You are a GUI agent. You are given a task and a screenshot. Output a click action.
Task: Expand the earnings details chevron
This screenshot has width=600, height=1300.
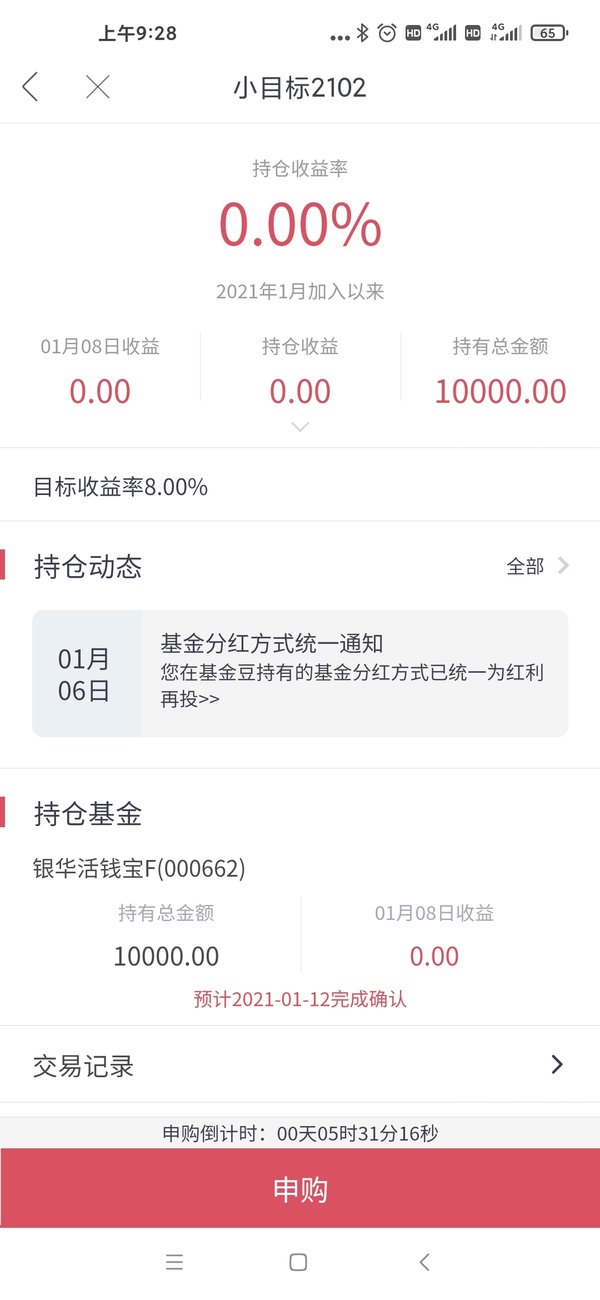click(x=300, y=427)
